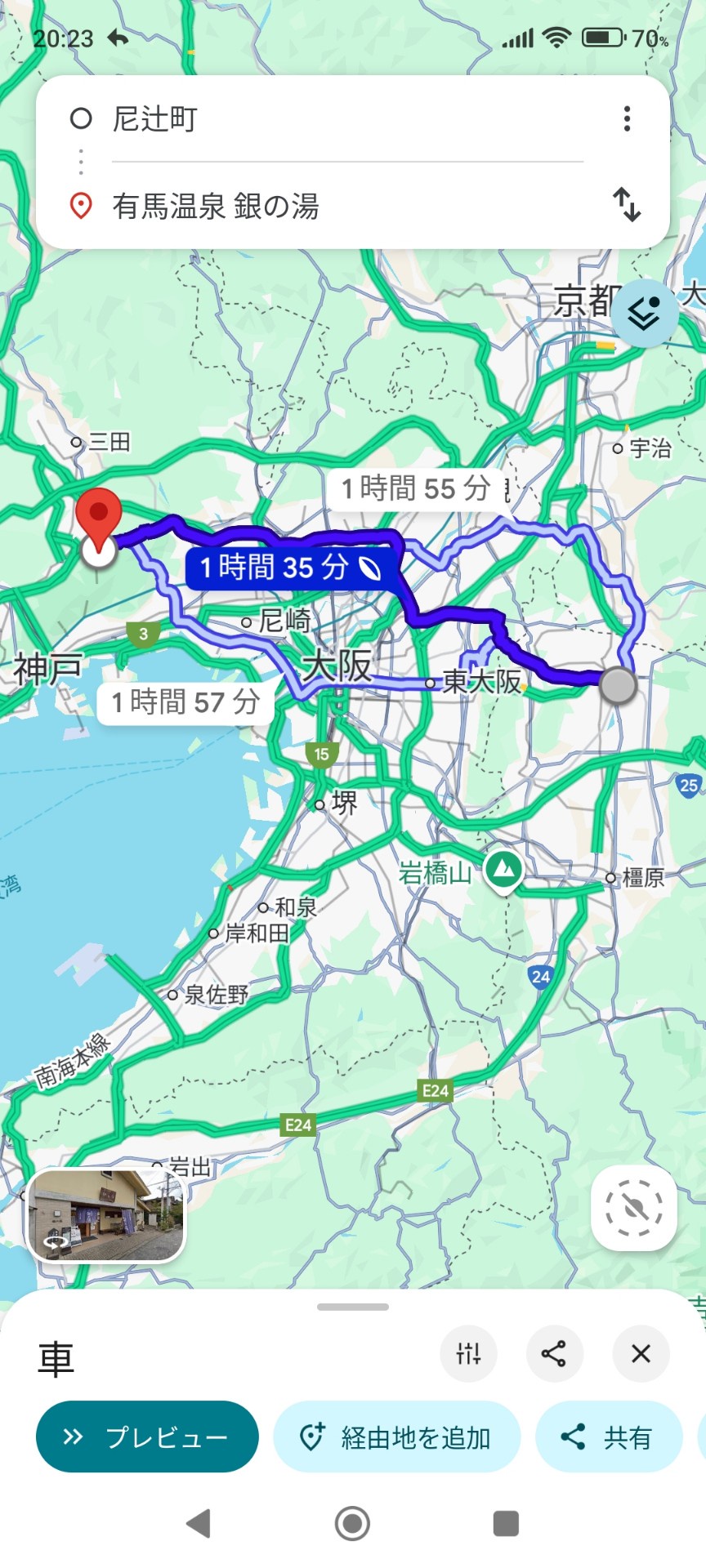Select the 1時間 57 分 alternate route
The width and height of the screenshot is (706, 1568).
tap(185, 702)
